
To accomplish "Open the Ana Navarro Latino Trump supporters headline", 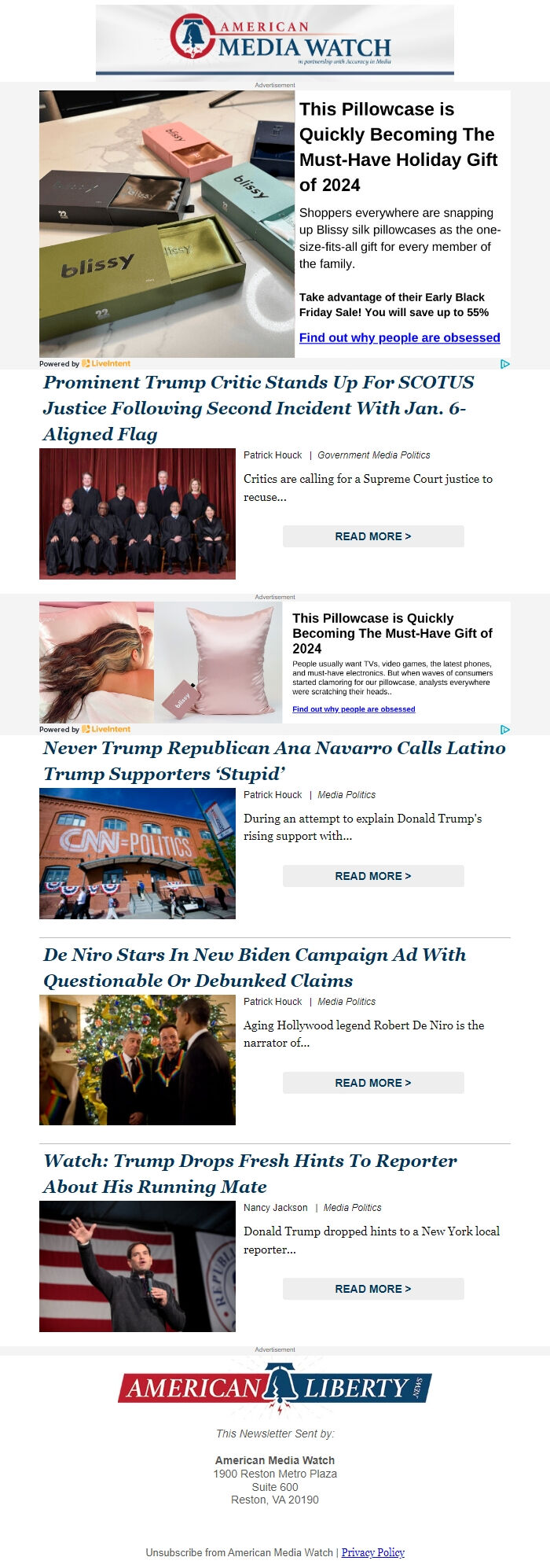I will [x=274, y=760].
